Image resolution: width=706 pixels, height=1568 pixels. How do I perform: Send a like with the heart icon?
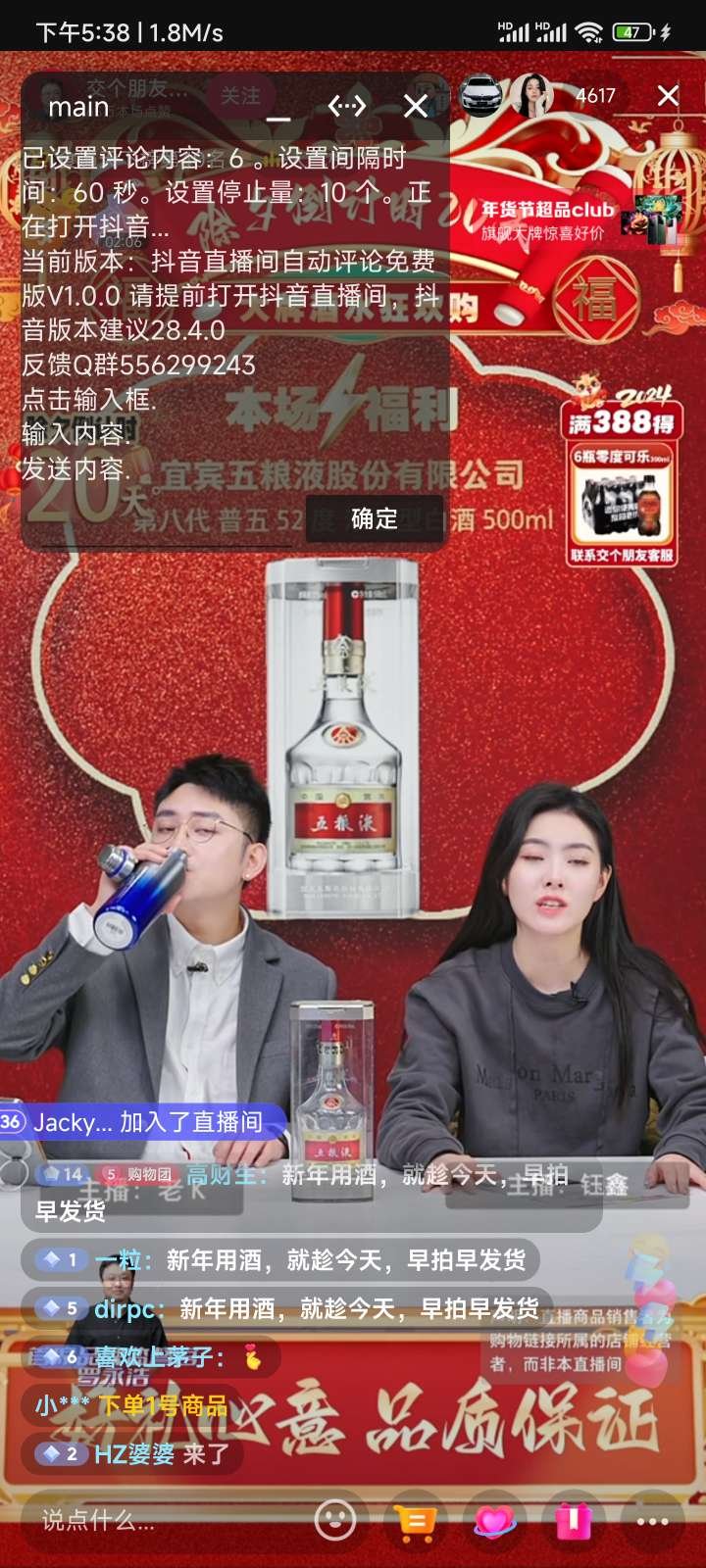[x=494, y=1521]
